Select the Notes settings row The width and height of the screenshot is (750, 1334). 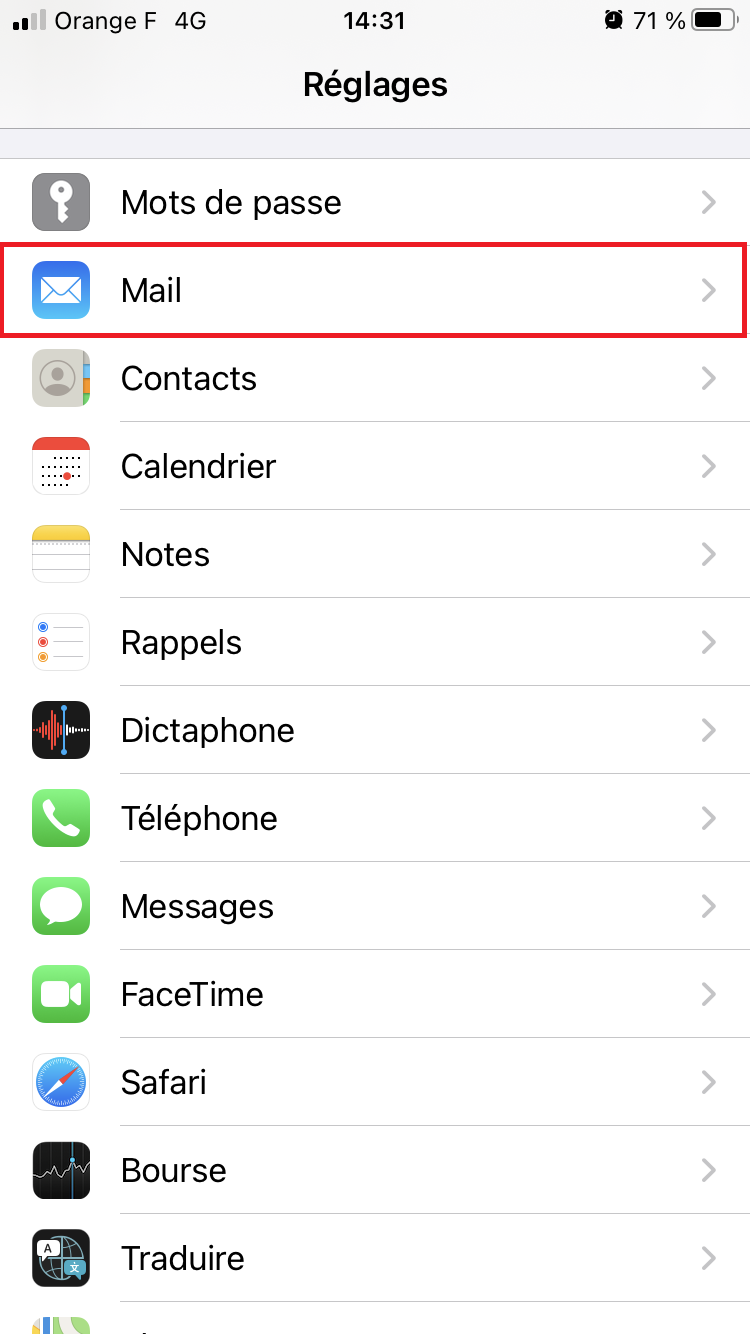pos(375,555)
